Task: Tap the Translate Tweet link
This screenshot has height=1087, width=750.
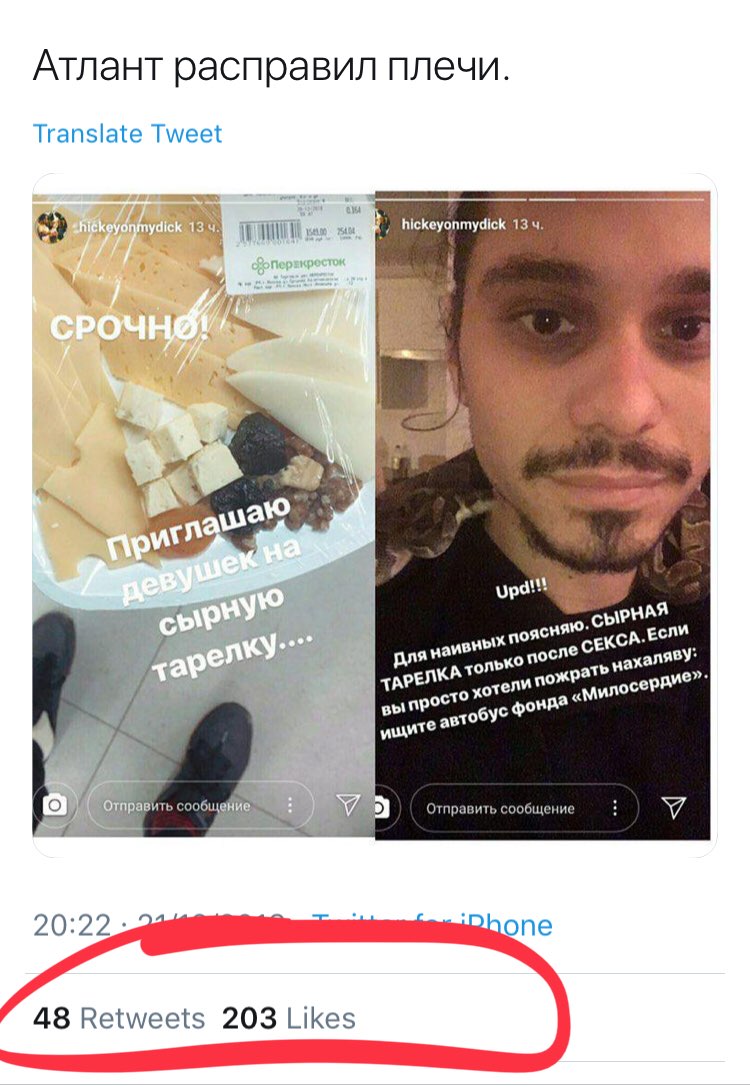Action: tap(127, 134)
